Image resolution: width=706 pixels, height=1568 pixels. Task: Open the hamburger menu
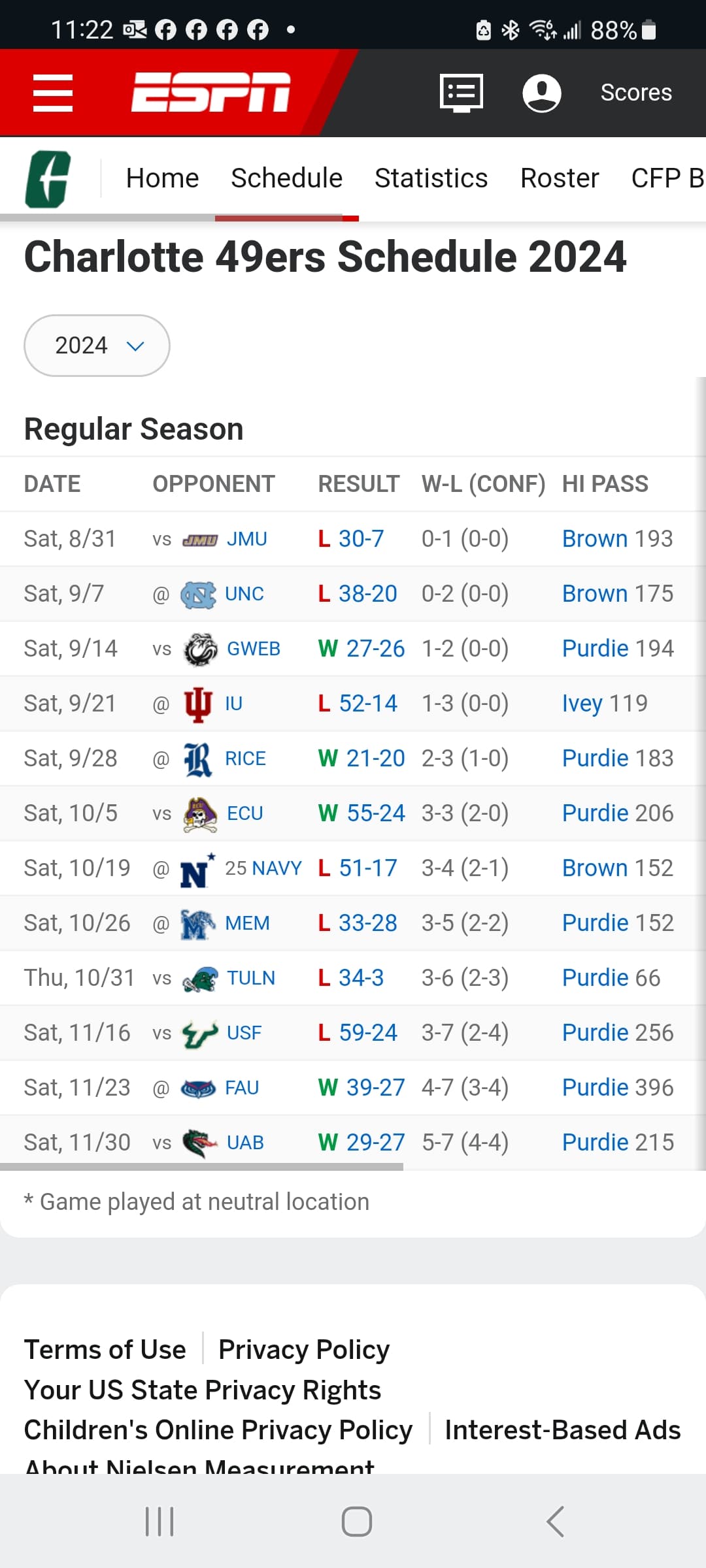click(53, 93)
